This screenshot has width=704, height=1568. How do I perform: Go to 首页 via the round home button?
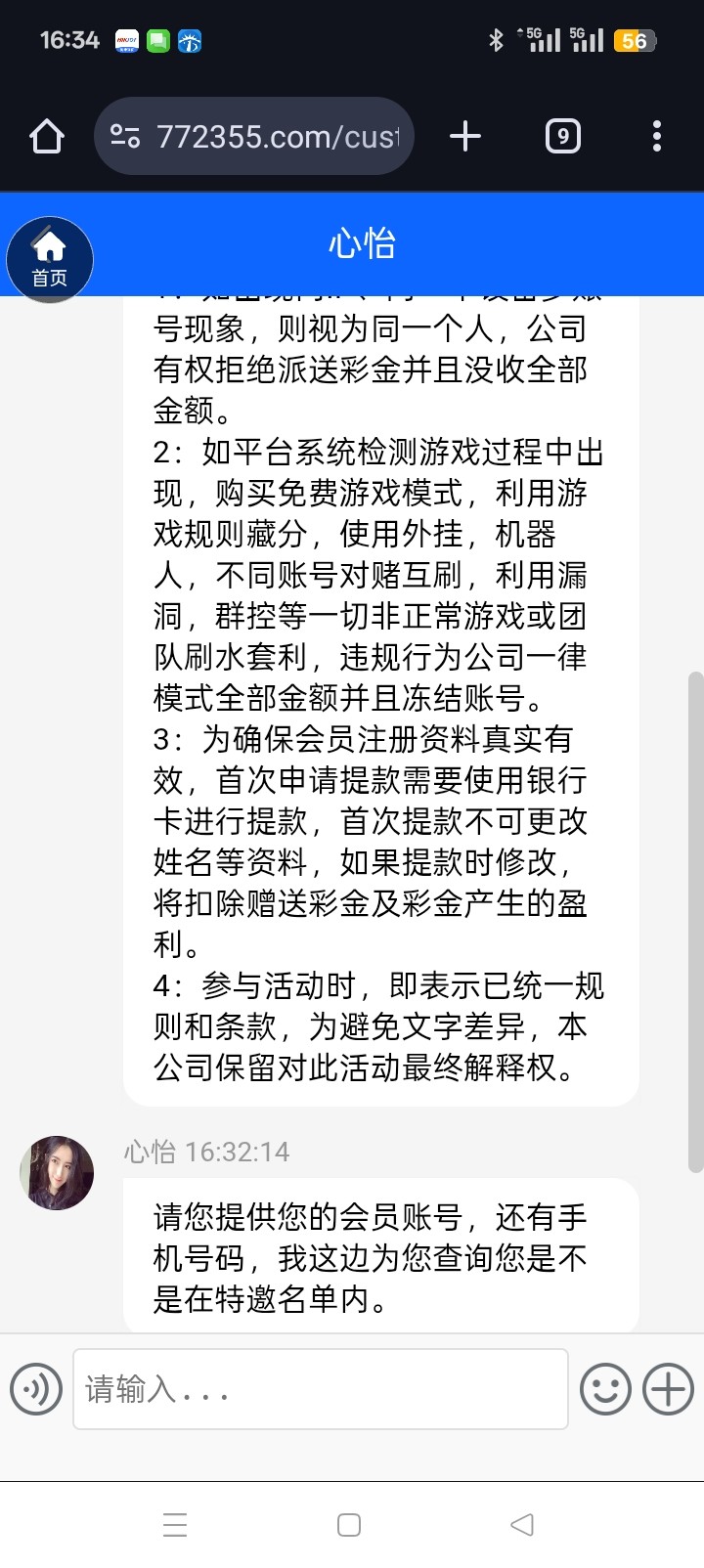pyautogui.click(x=50, y=259)
